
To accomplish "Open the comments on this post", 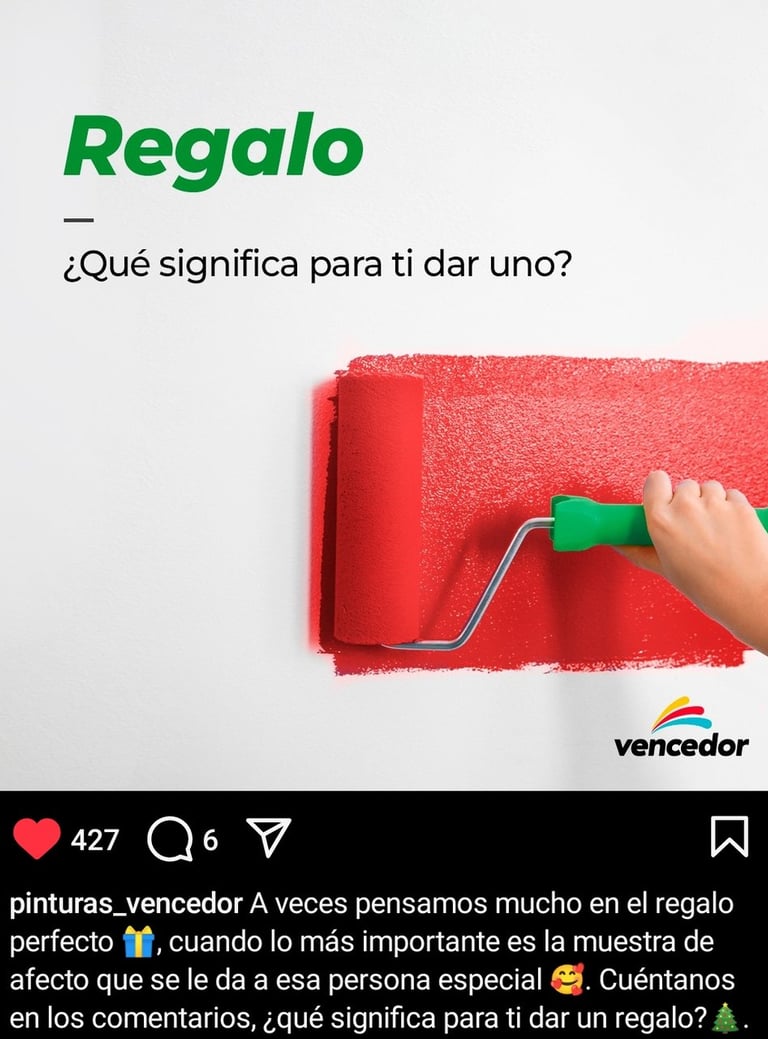I will click(170, 840).
